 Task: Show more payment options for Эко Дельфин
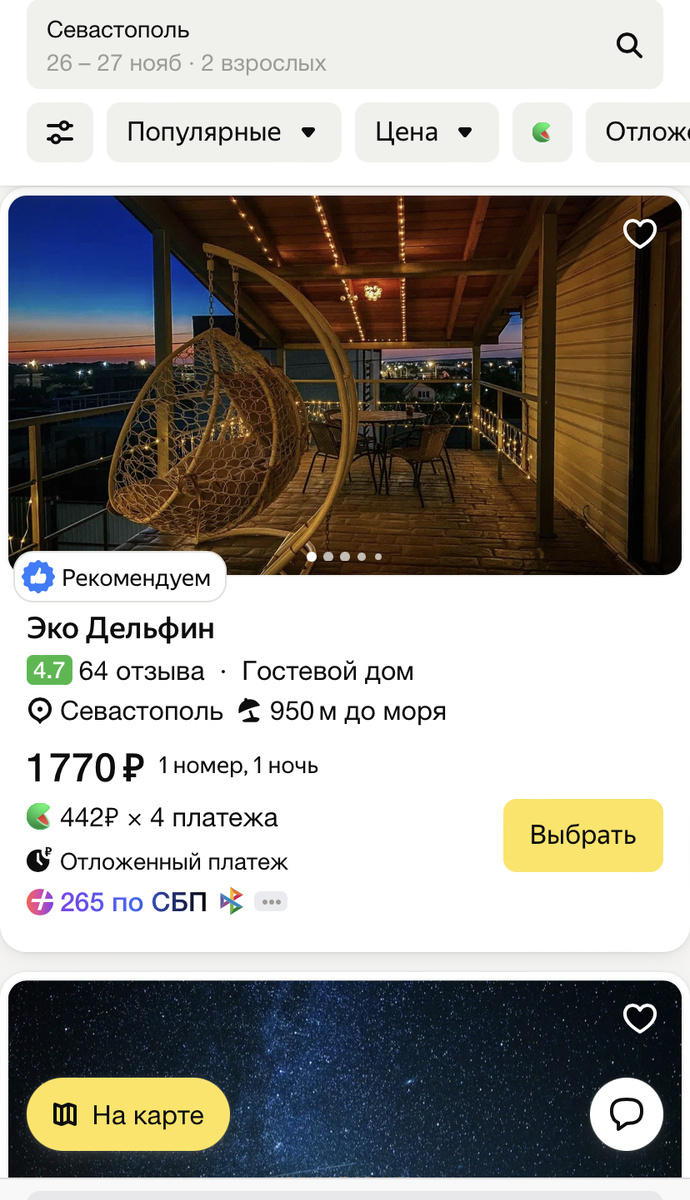pyautogui.click(x=270, y=902)
